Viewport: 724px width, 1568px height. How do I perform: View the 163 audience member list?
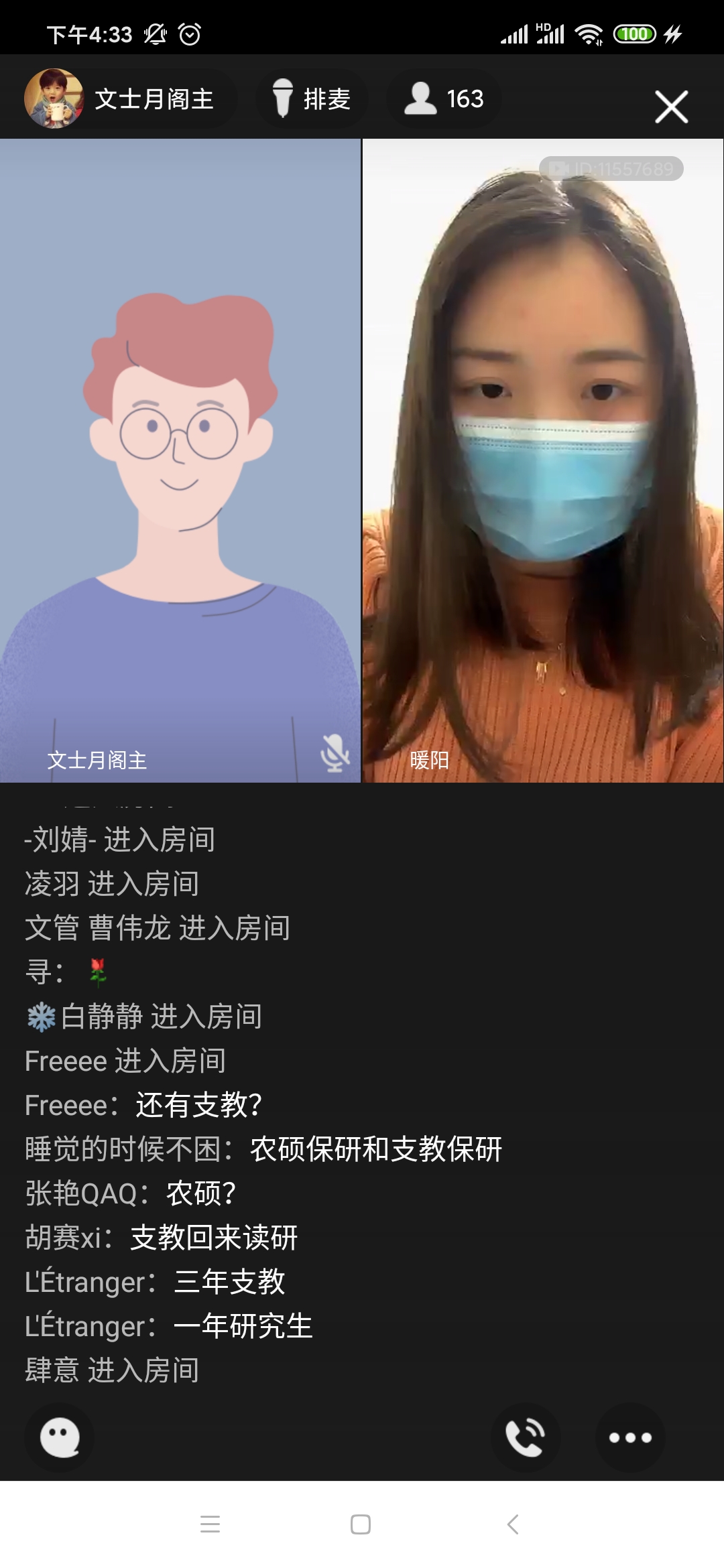(444, 99)
